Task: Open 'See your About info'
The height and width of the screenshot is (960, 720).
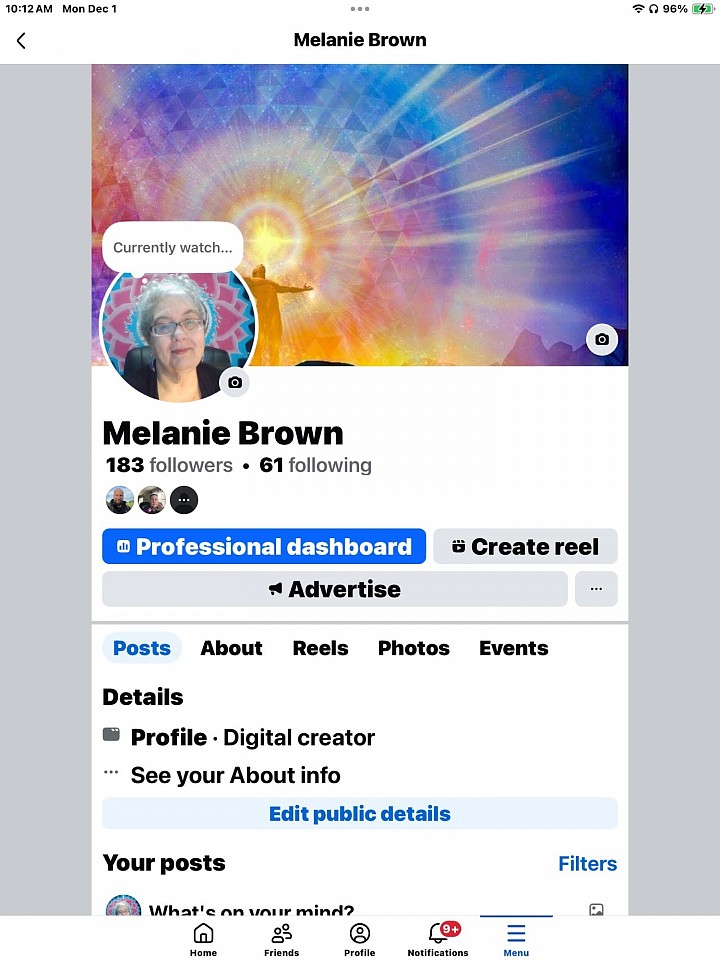Action: coord(235,775)
